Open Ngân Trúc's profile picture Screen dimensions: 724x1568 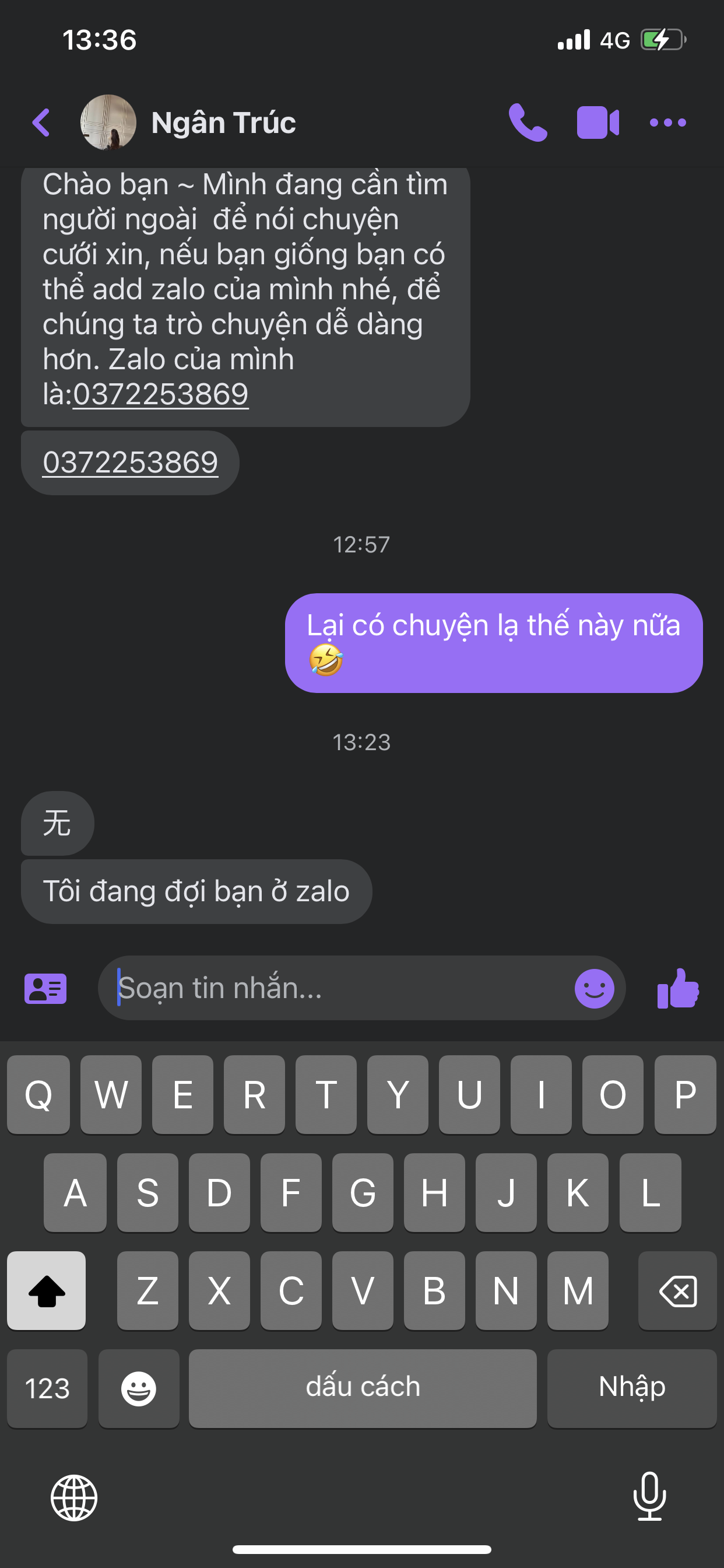pos(108,123)
